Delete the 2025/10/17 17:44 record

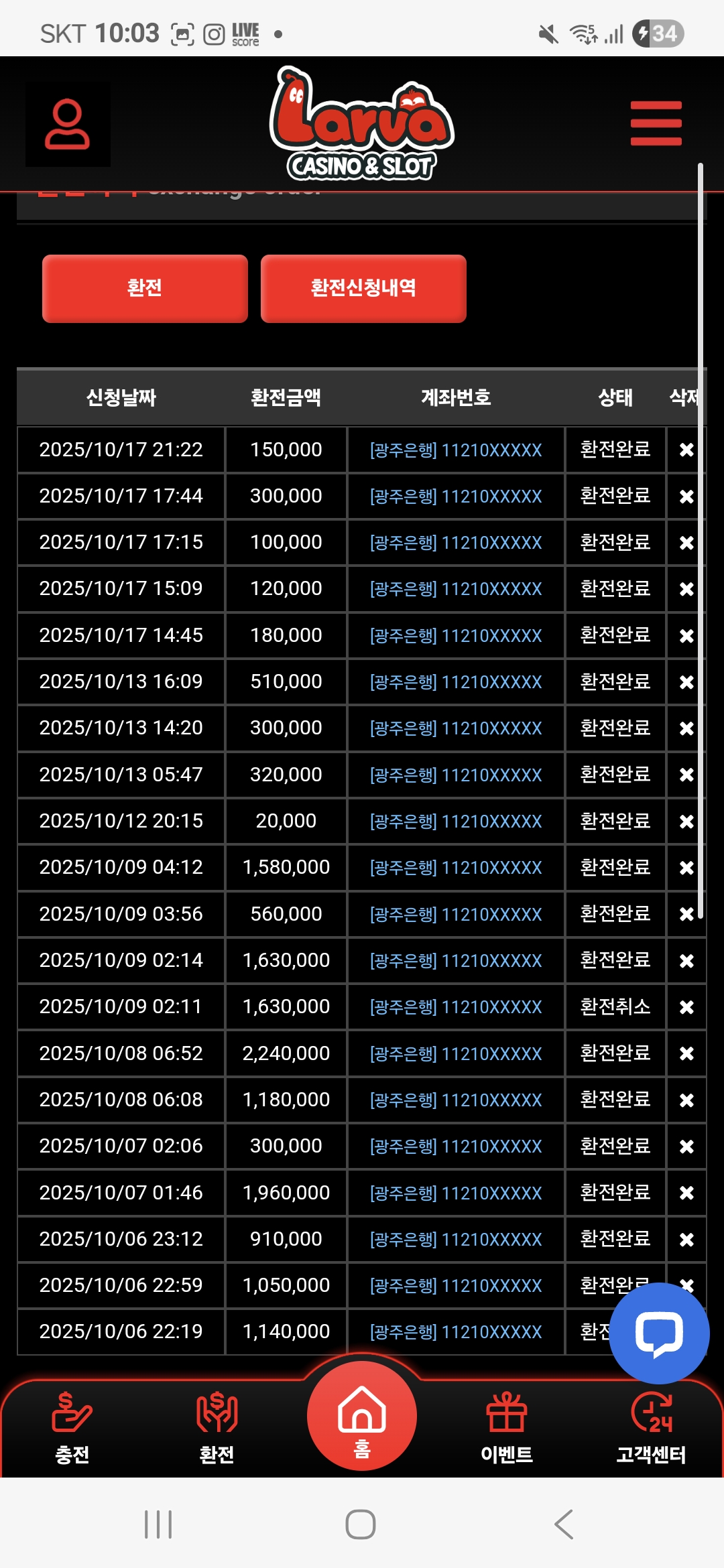click(x=686, y=497)
